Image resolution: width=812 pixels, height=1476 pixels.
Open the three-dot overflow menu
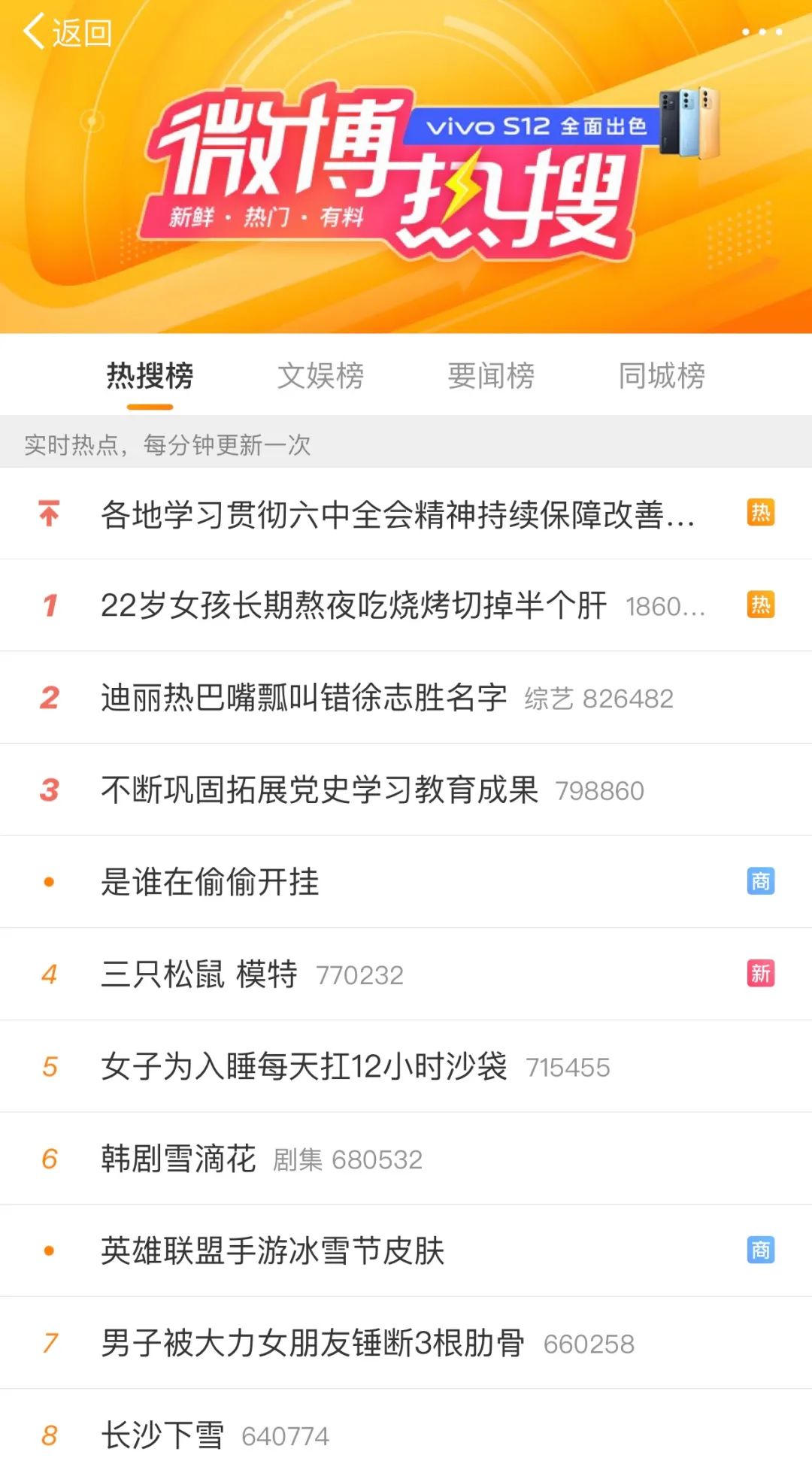(x=762, y=32)
